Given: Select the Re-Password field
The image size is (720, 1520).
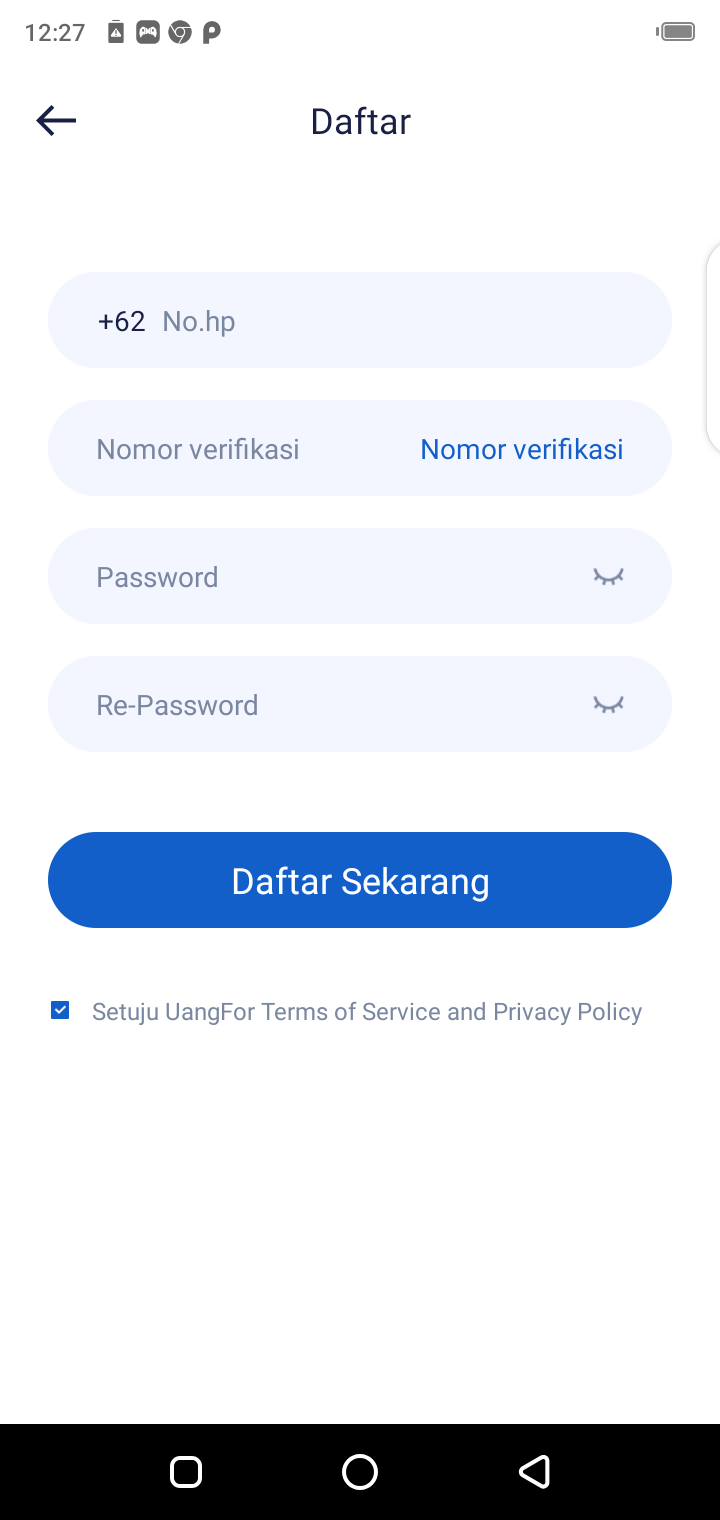Looking at the screenshot, I should click(320, 705).
